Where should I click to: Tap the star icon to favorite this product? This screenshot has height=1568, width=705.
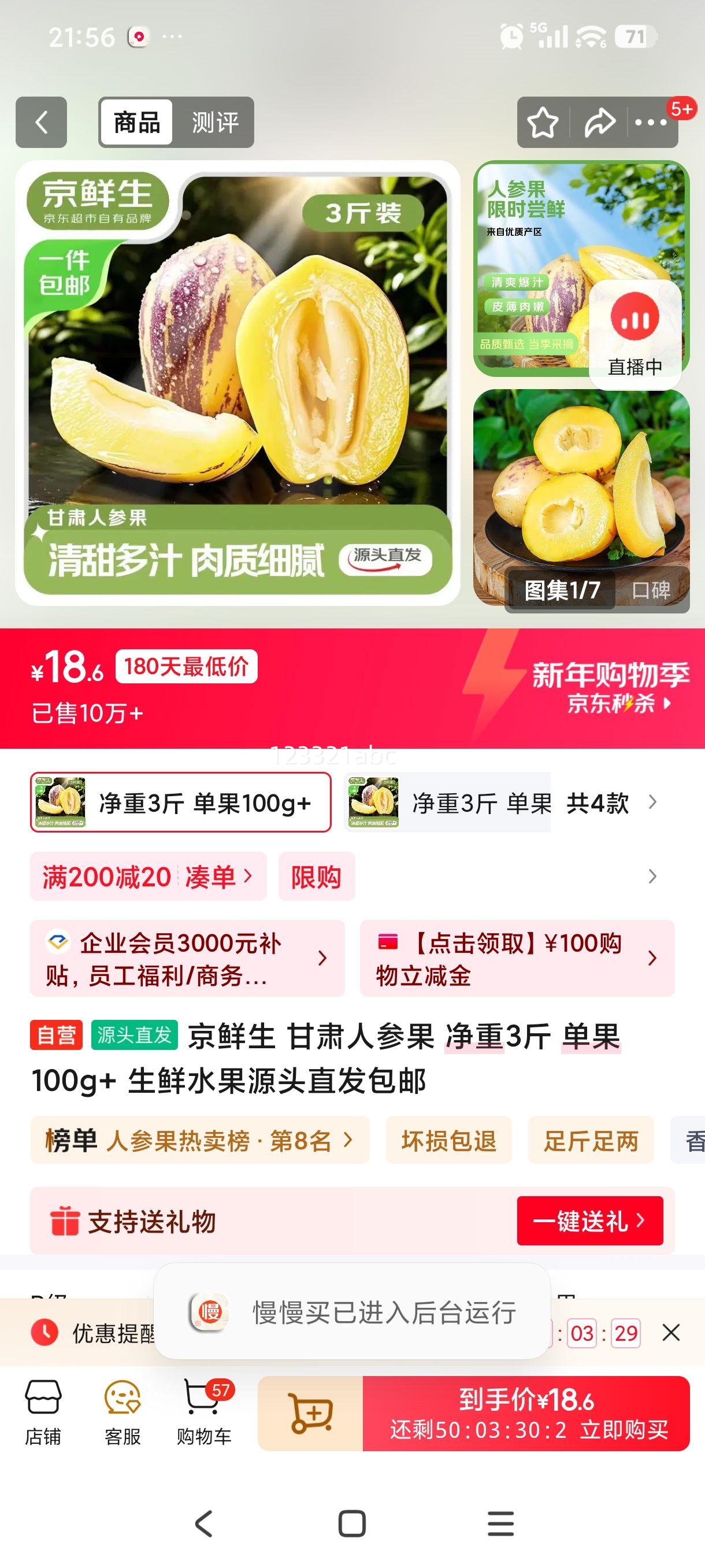[x=543, y=123]
